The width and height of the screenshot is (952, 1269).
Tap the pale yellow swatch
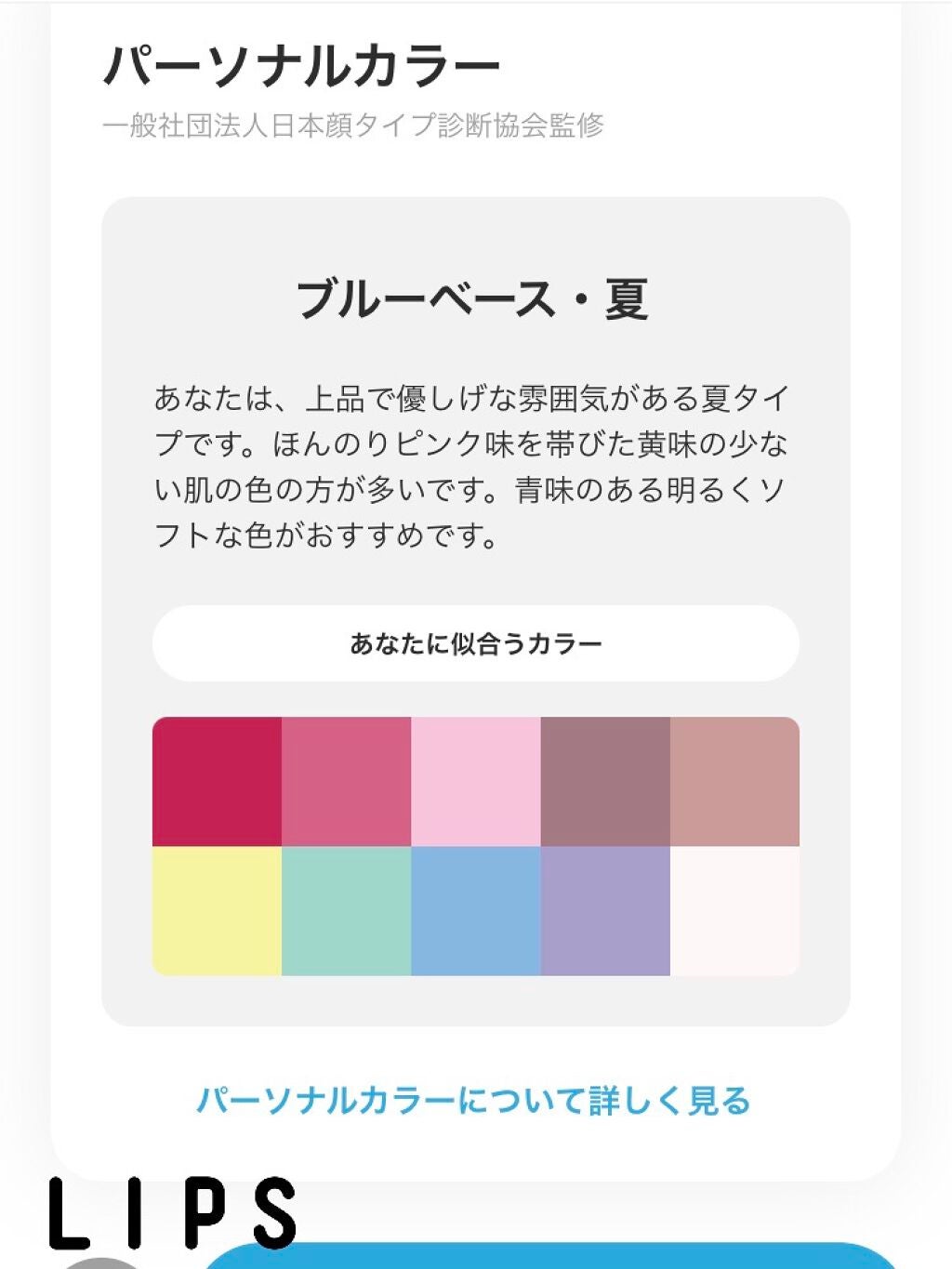(x=216, y=909)
